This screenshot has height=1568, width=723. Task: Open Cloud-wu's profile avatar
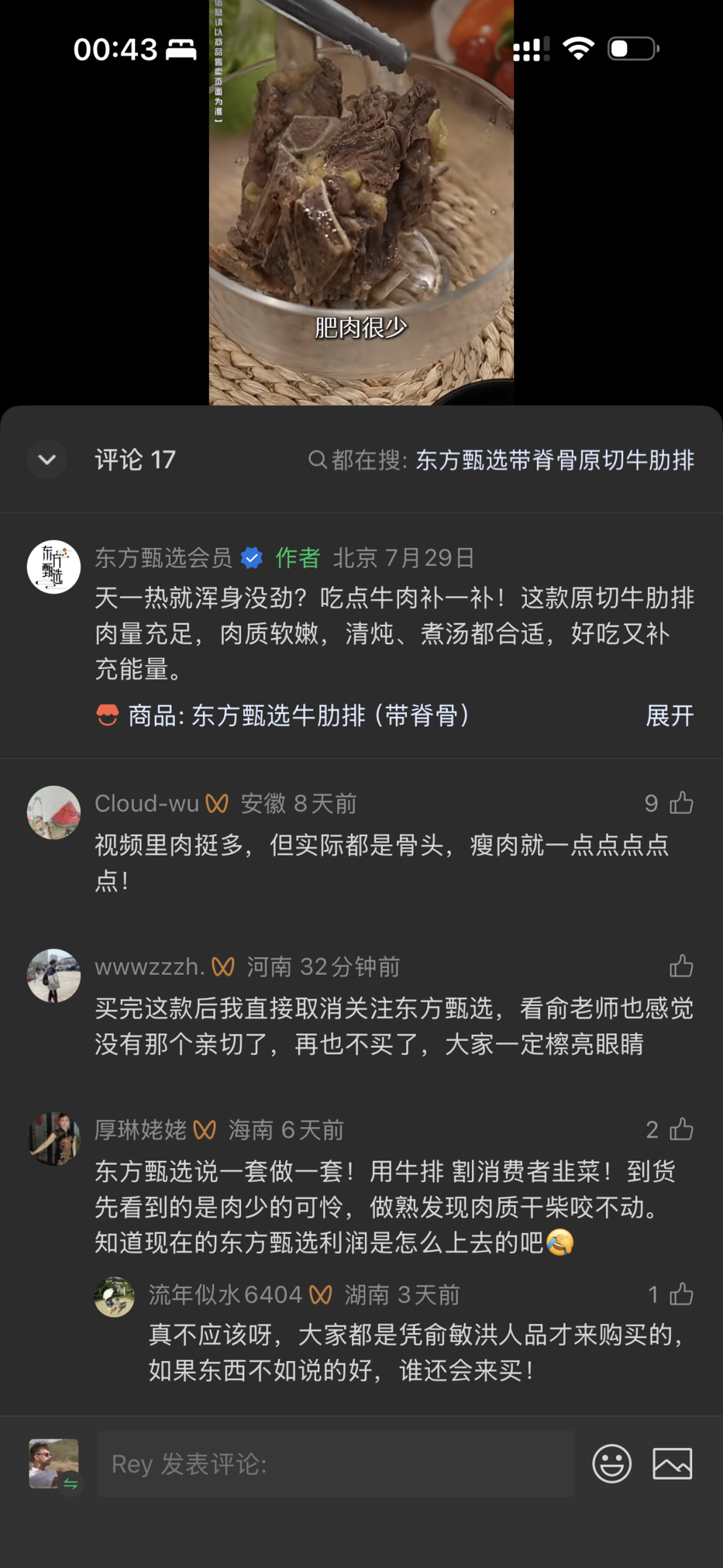coord(54,812)
